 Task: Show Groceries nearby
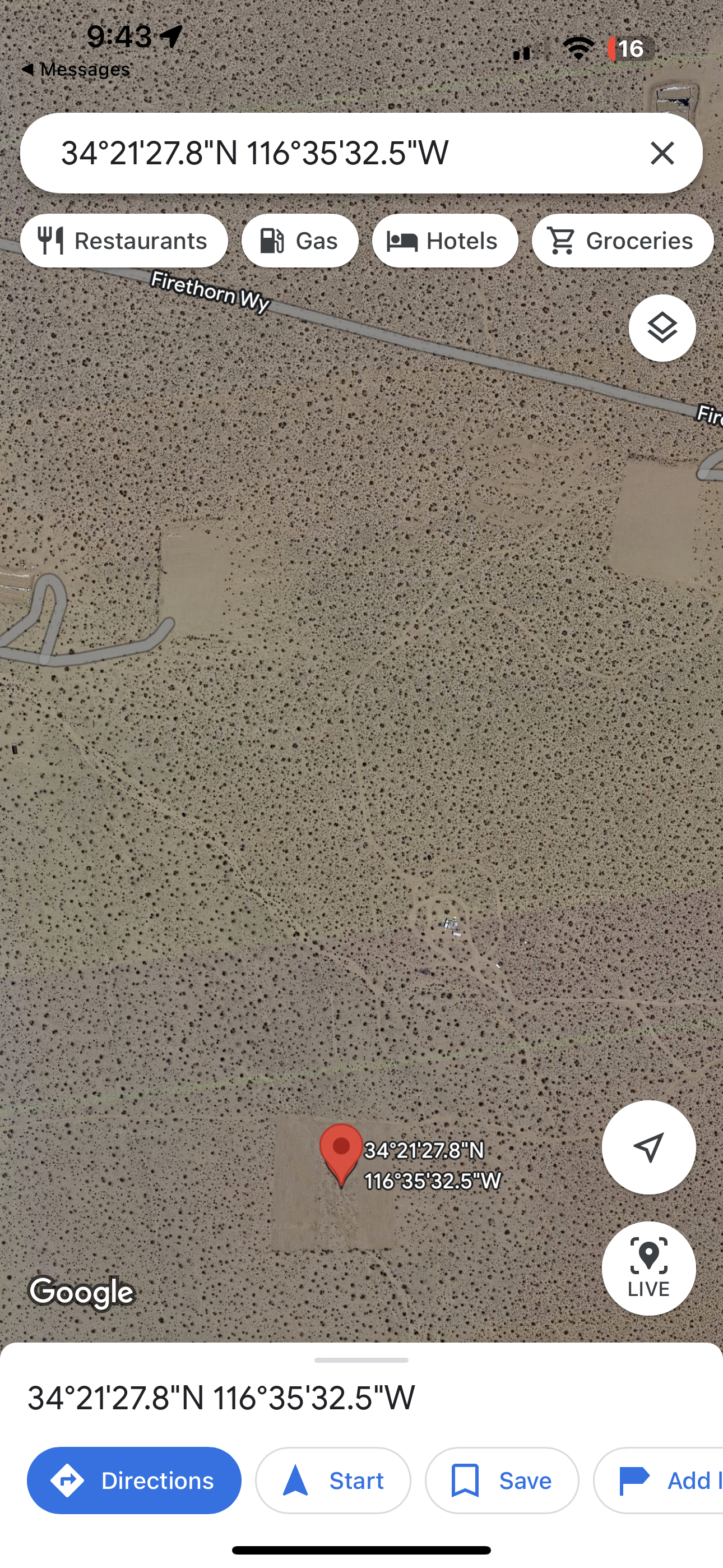pos(622,241)
